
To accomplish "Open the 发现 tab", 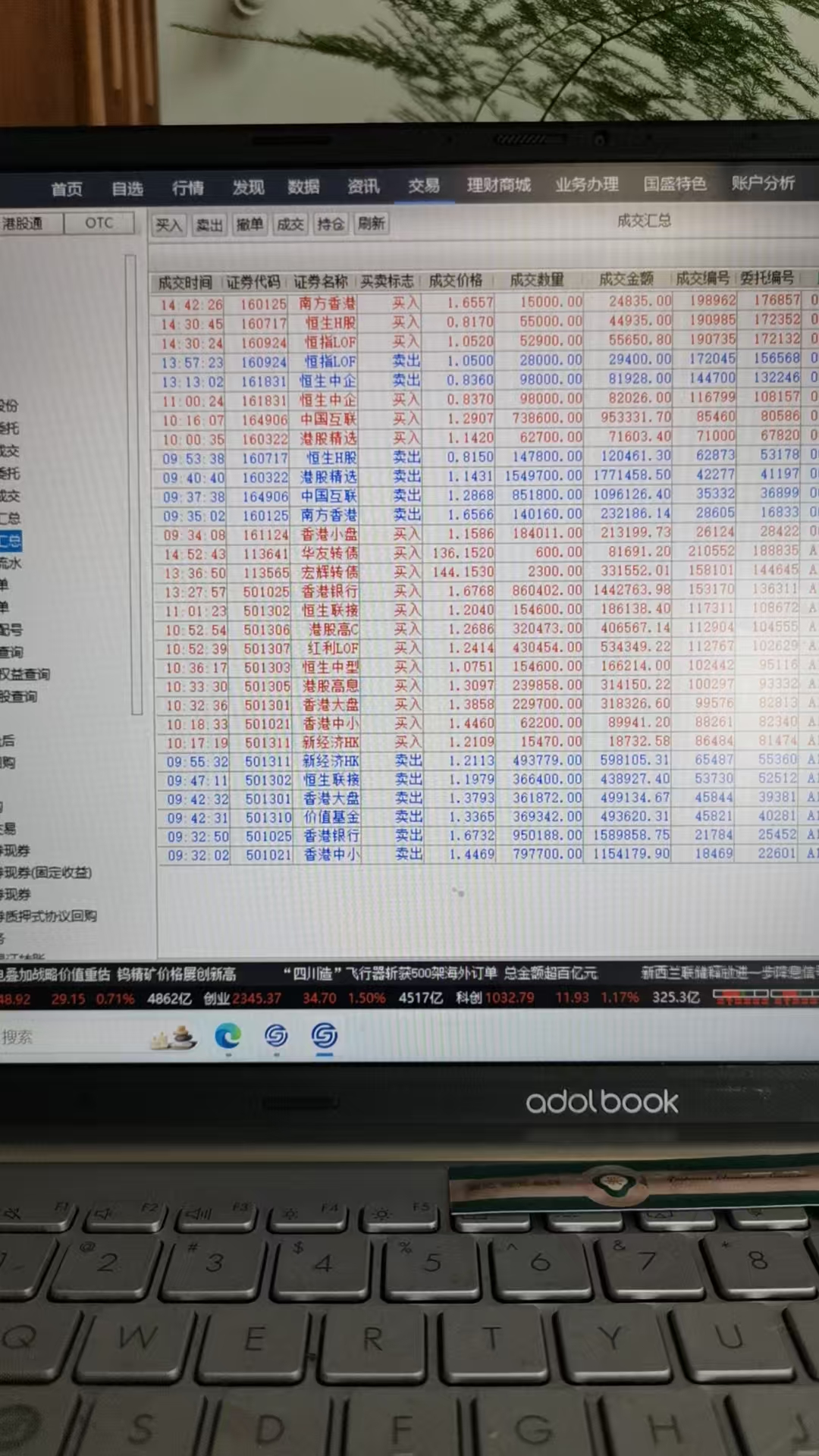I will pos(248,187).
